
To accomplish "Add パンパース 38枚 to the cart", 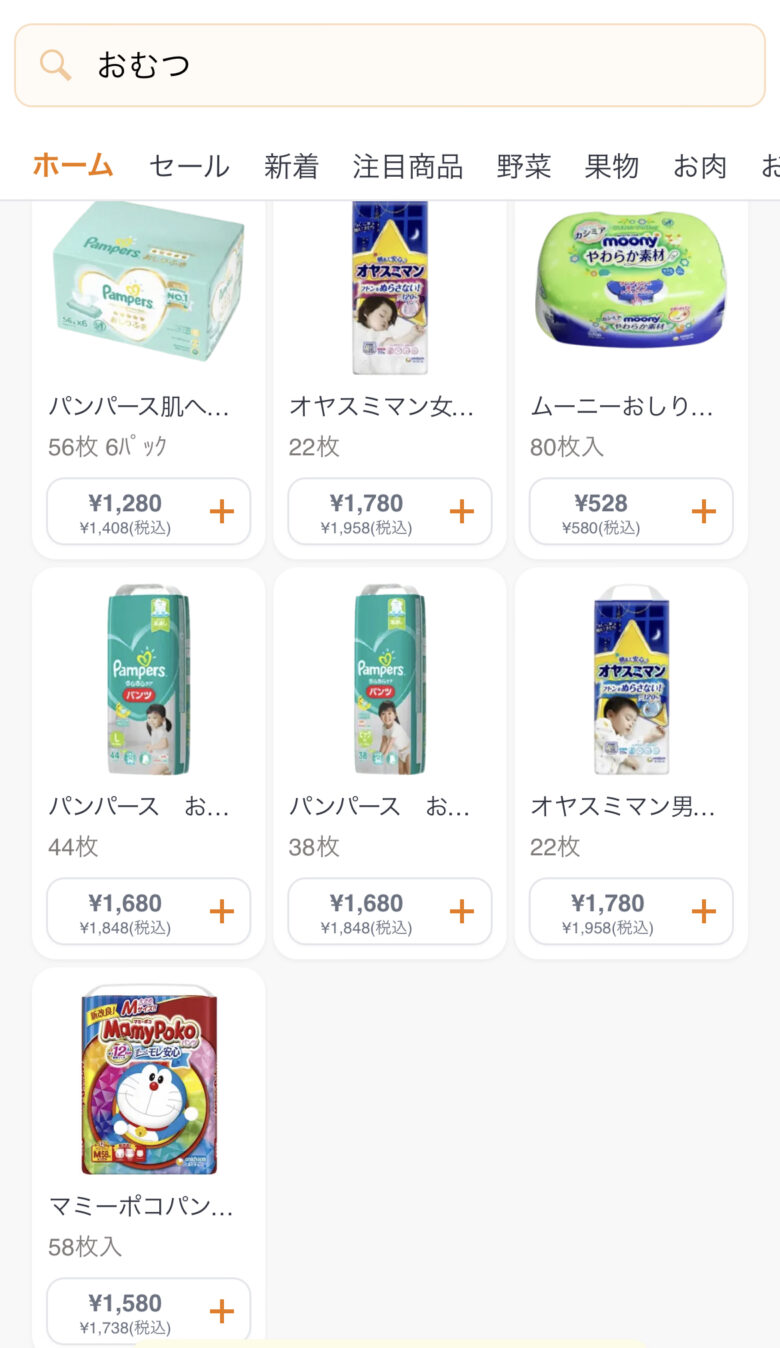I will click(x=462, y=912).
